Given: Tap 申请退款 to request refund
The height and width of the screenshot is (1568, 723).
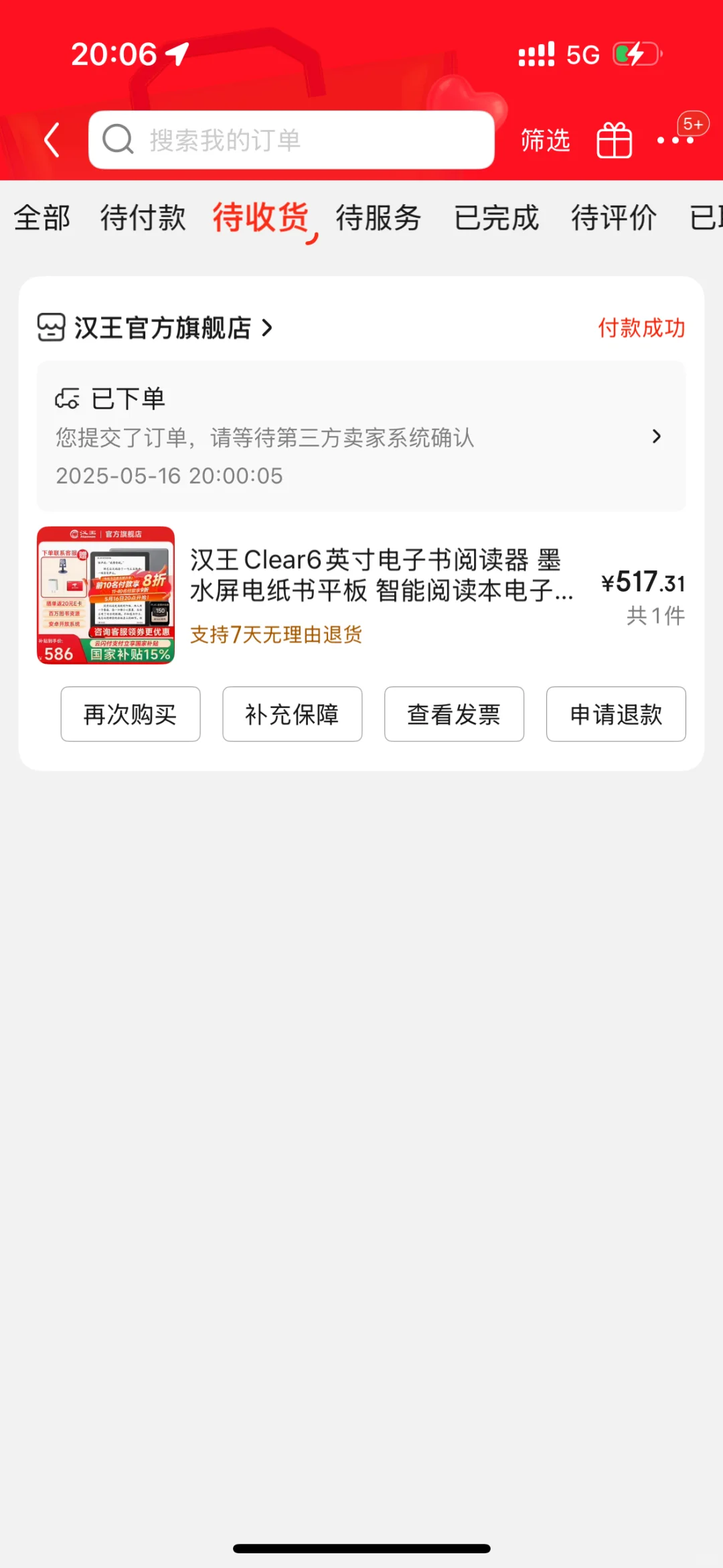Looking at the screenshot, I should pos(616,714).
